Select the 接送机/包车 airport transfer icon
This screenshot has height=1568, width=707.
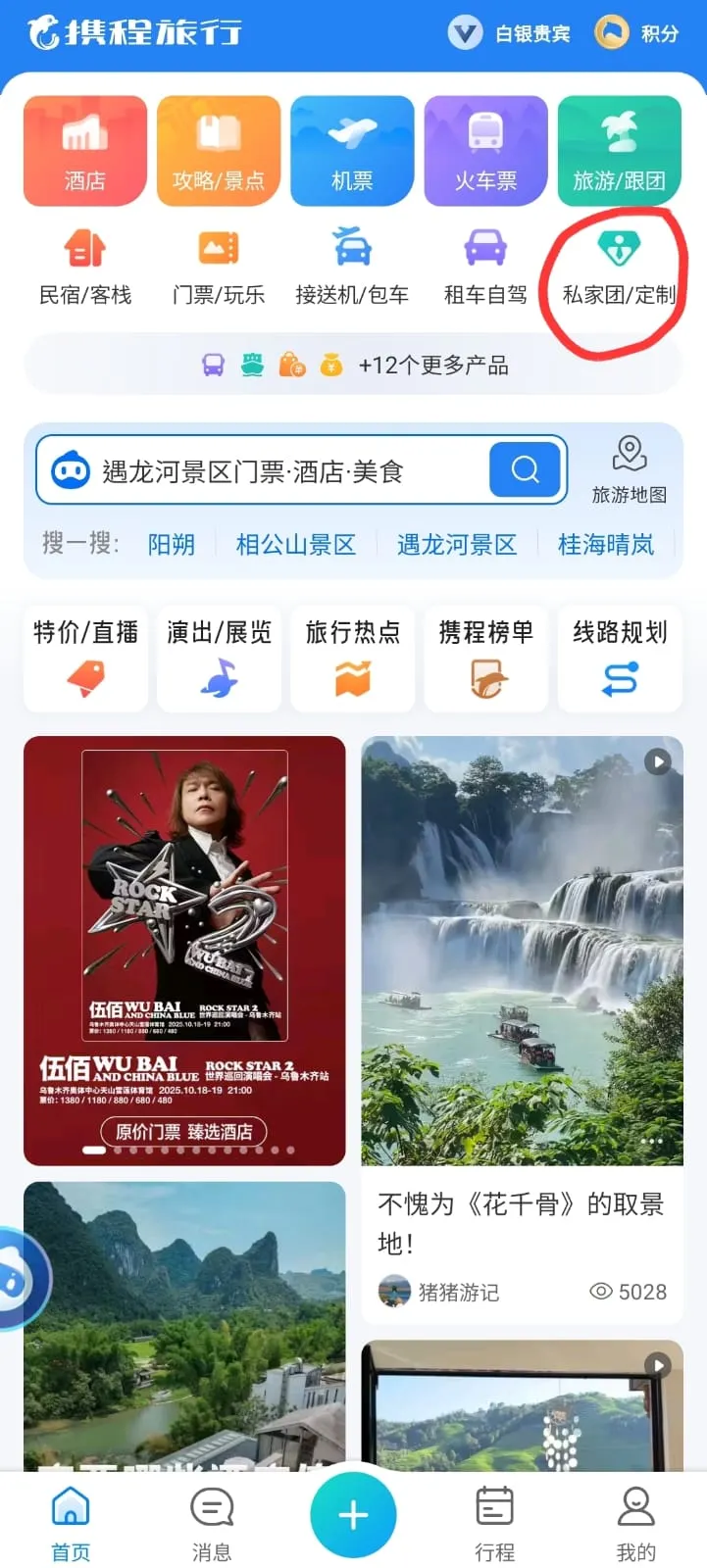point(351,265)
